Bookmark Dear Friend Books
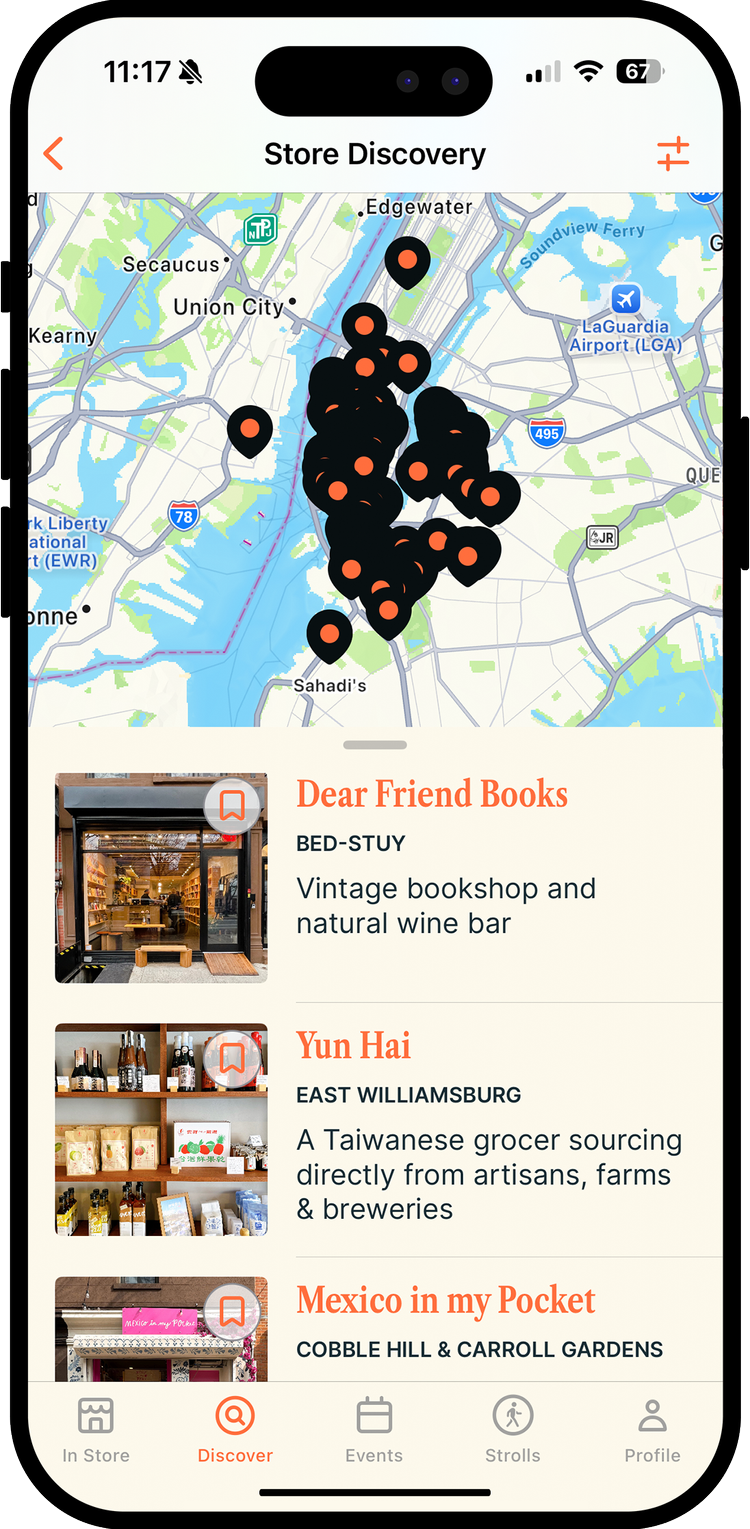Viewport: 750px width, 1529px height. click(x=233, y=806)
